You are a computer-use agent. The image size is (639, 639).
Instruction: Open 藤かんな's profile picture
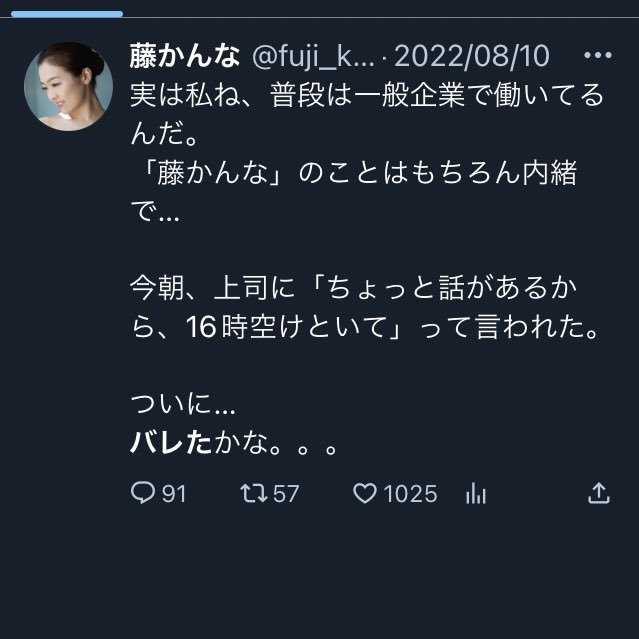[x=68, y=86]
